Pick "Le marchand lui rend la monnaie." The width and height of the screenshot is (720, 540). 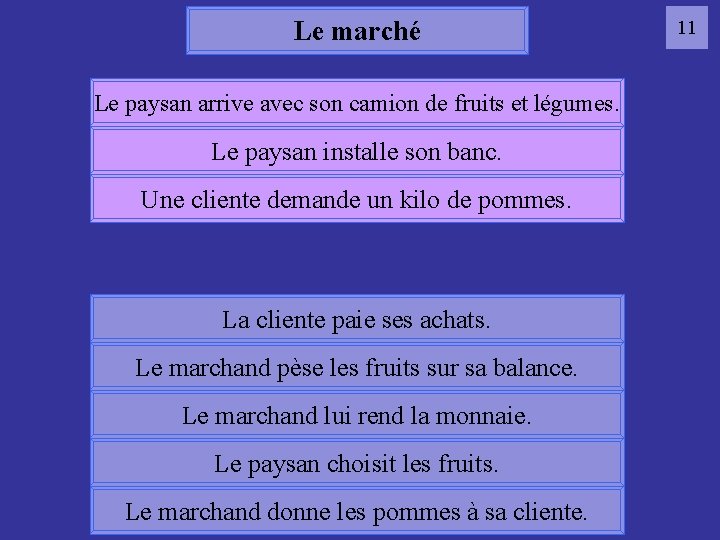tap(357, 416)
